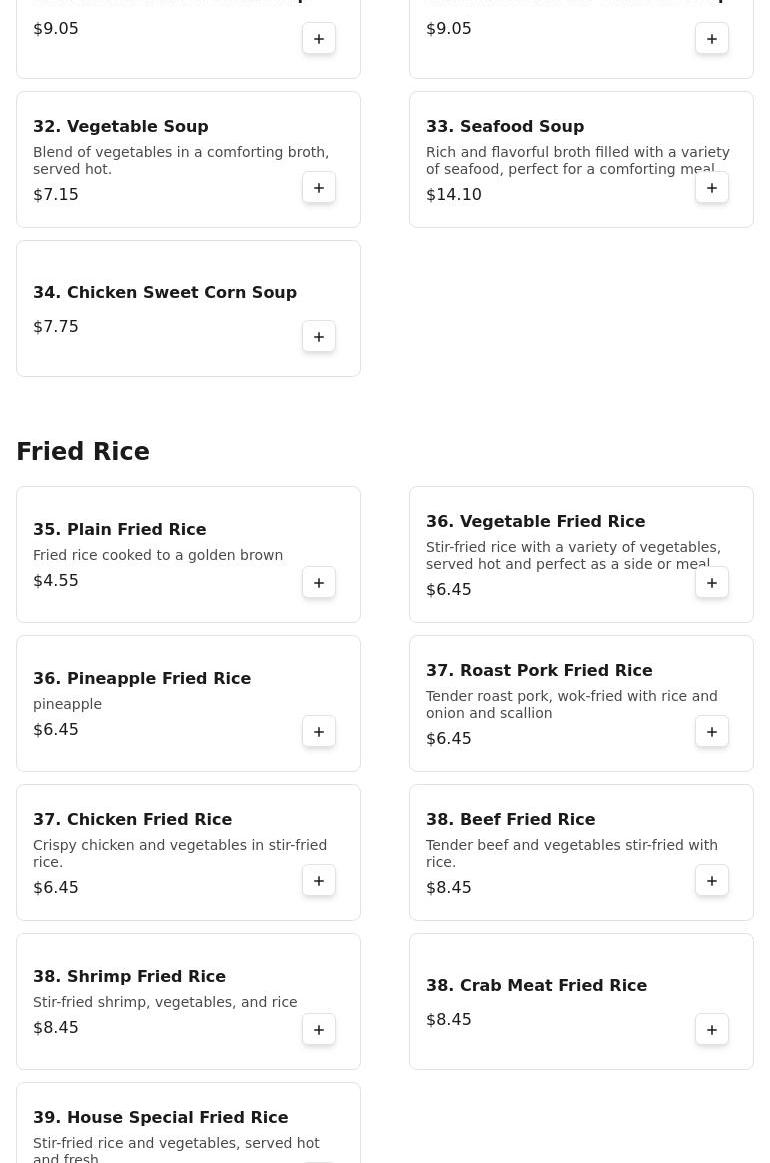
Task: Add Seafood Soup to cart
Action: (x=712, y=188)
